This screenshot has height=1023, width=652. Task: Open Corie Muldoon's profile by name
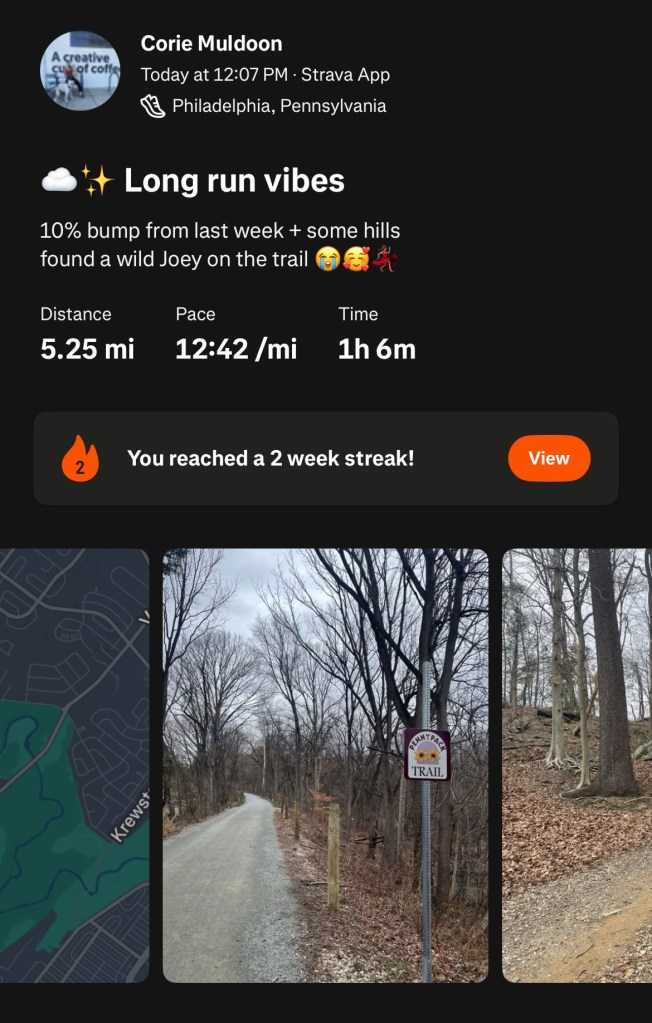point(211,43)
